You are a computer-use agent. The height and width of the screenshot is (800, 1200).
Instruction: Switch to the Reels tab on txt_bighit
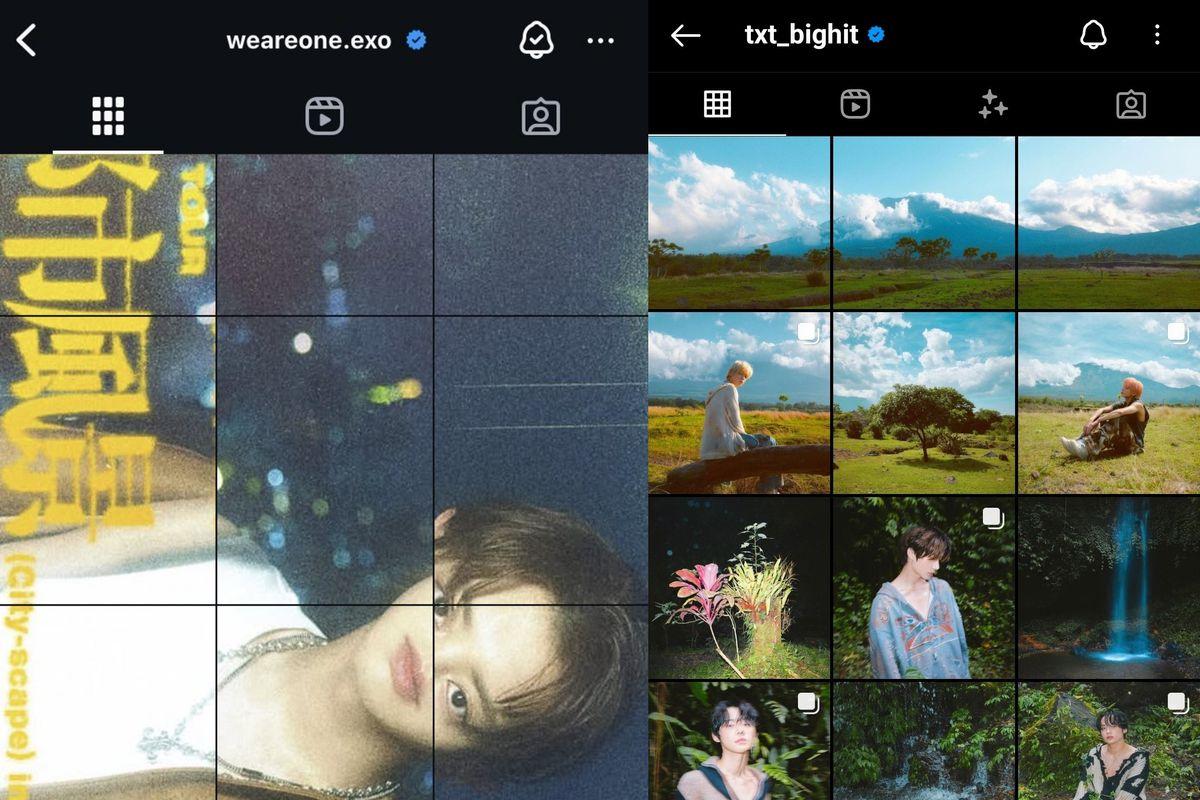click(855, 104)
